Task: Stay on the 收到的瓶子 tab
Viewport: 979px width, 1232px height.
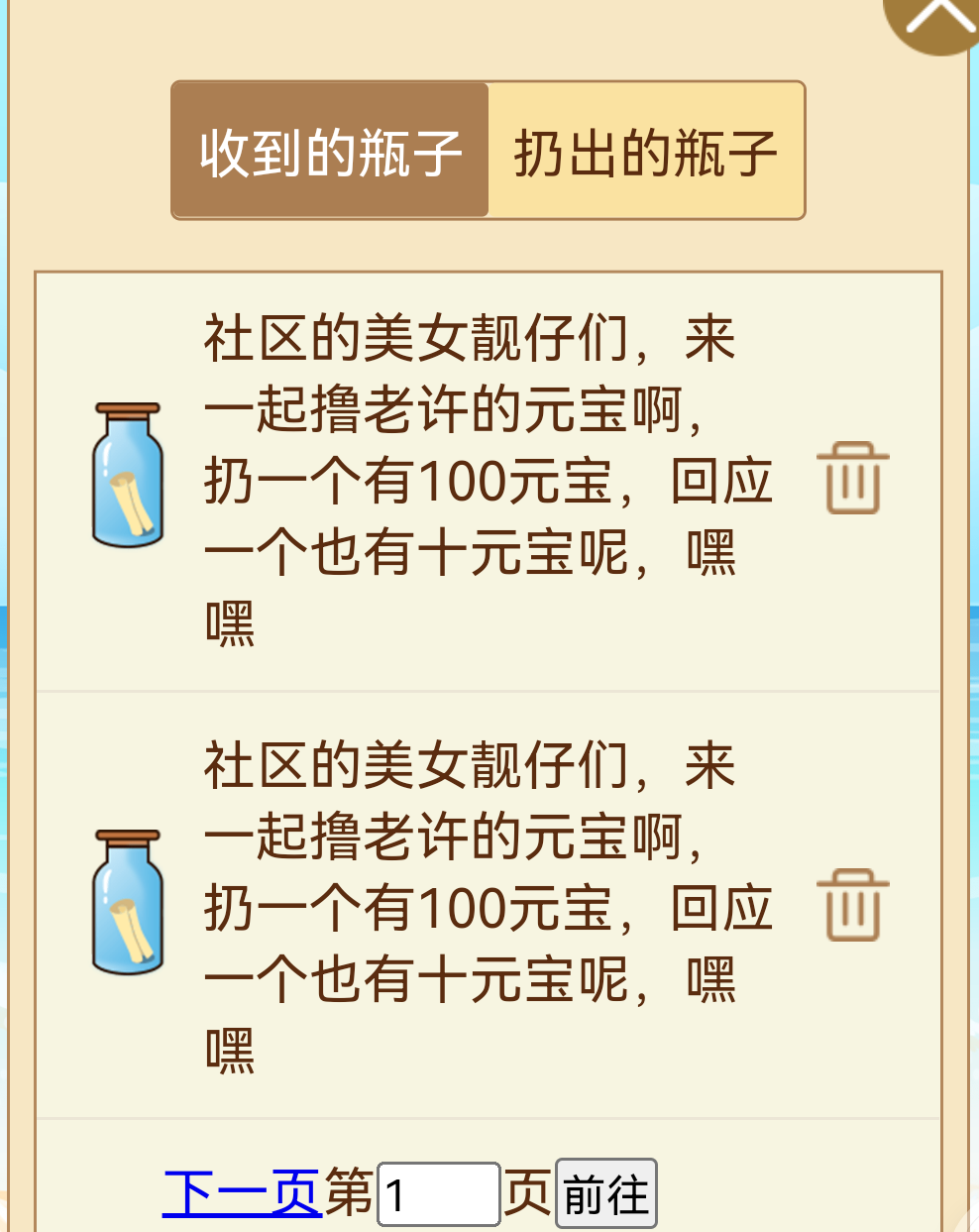Action: tap(332, 149)
